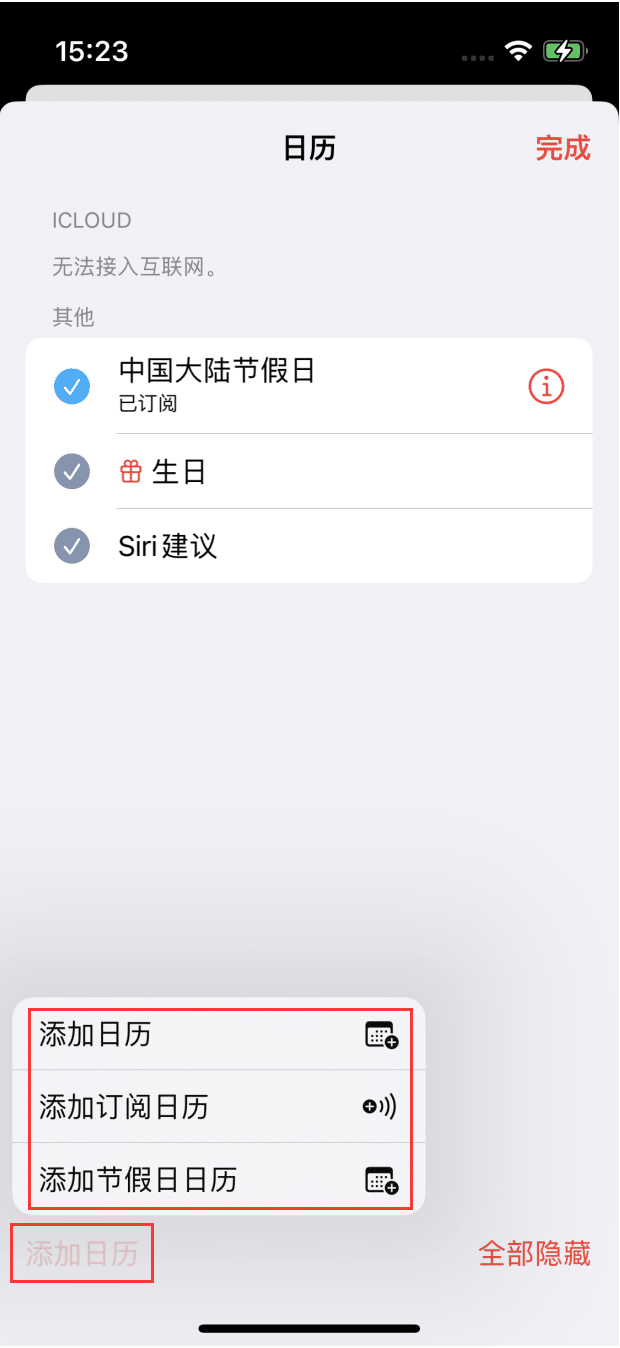The height and width of the screenshot is (1348, 620).
Task: Uncheck the 中国大陆节假日 calendar
Action: click(72, 386)
